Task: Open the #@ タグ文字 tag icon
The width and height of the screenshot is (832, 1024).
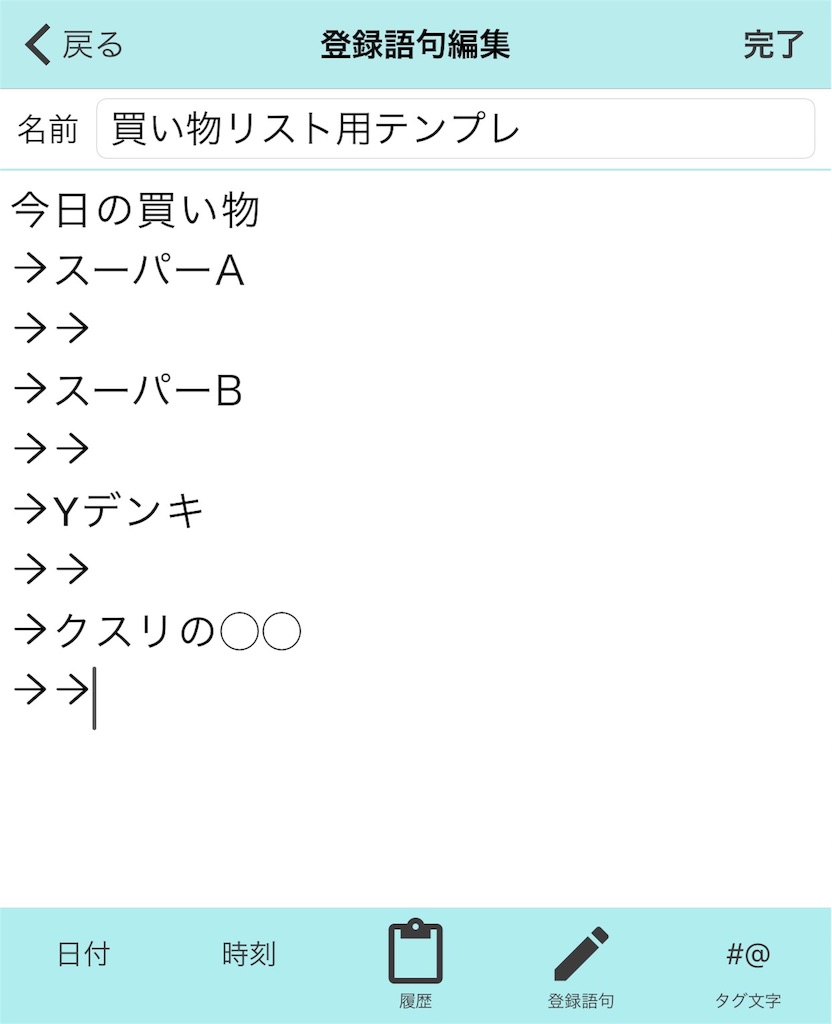Action: (746, 955)
